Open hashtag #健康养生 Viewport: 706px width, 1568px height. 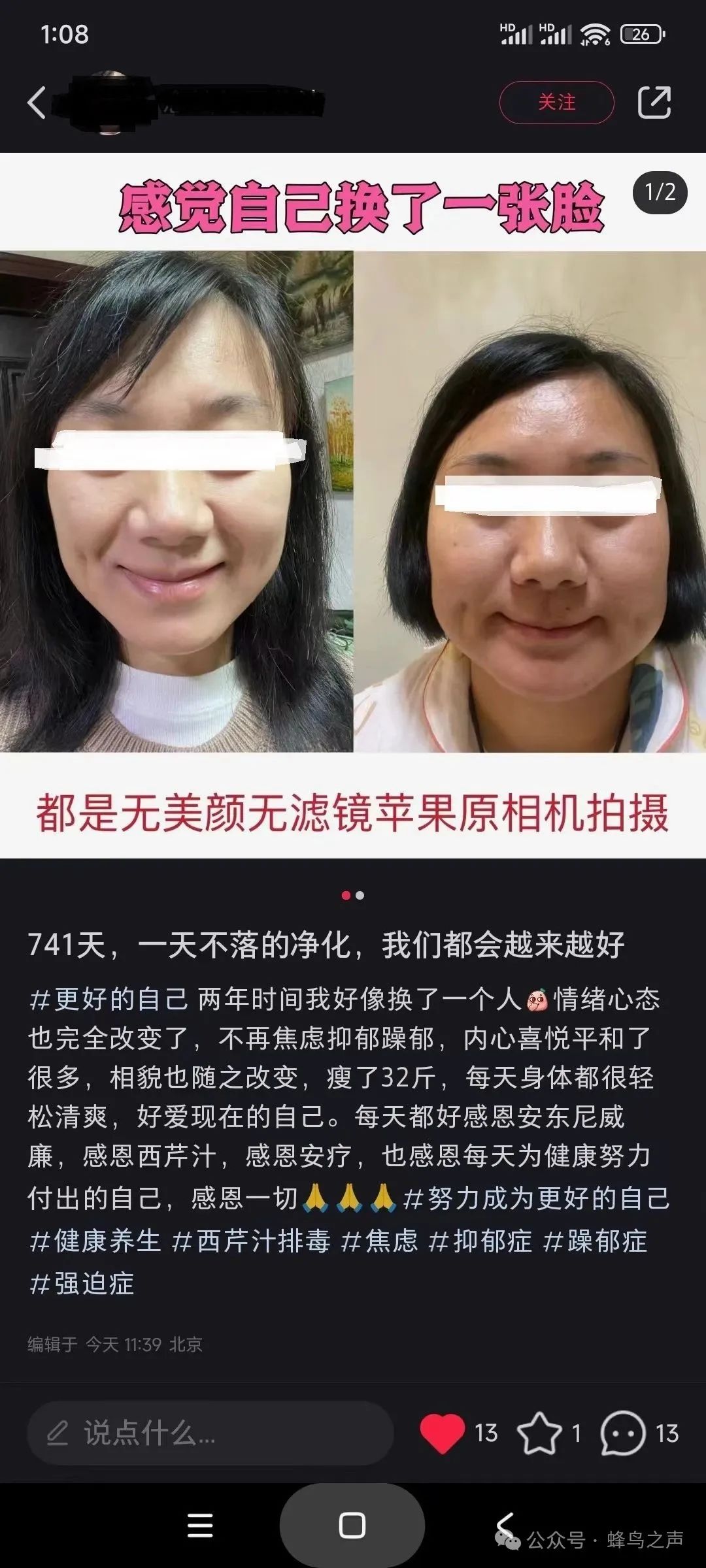tap(95, 1241)
